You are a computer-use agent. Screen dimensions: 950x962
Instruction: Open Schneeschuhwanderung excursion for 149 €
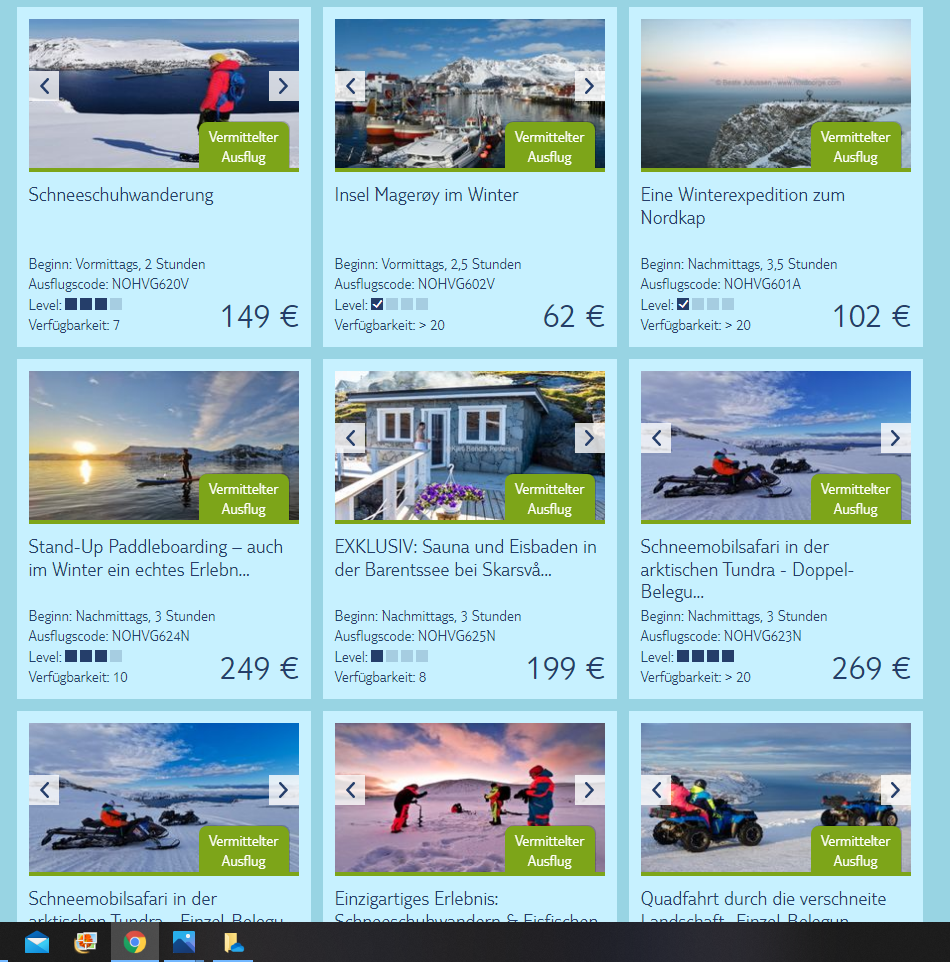pyautogui.click(x=121, y=195)
